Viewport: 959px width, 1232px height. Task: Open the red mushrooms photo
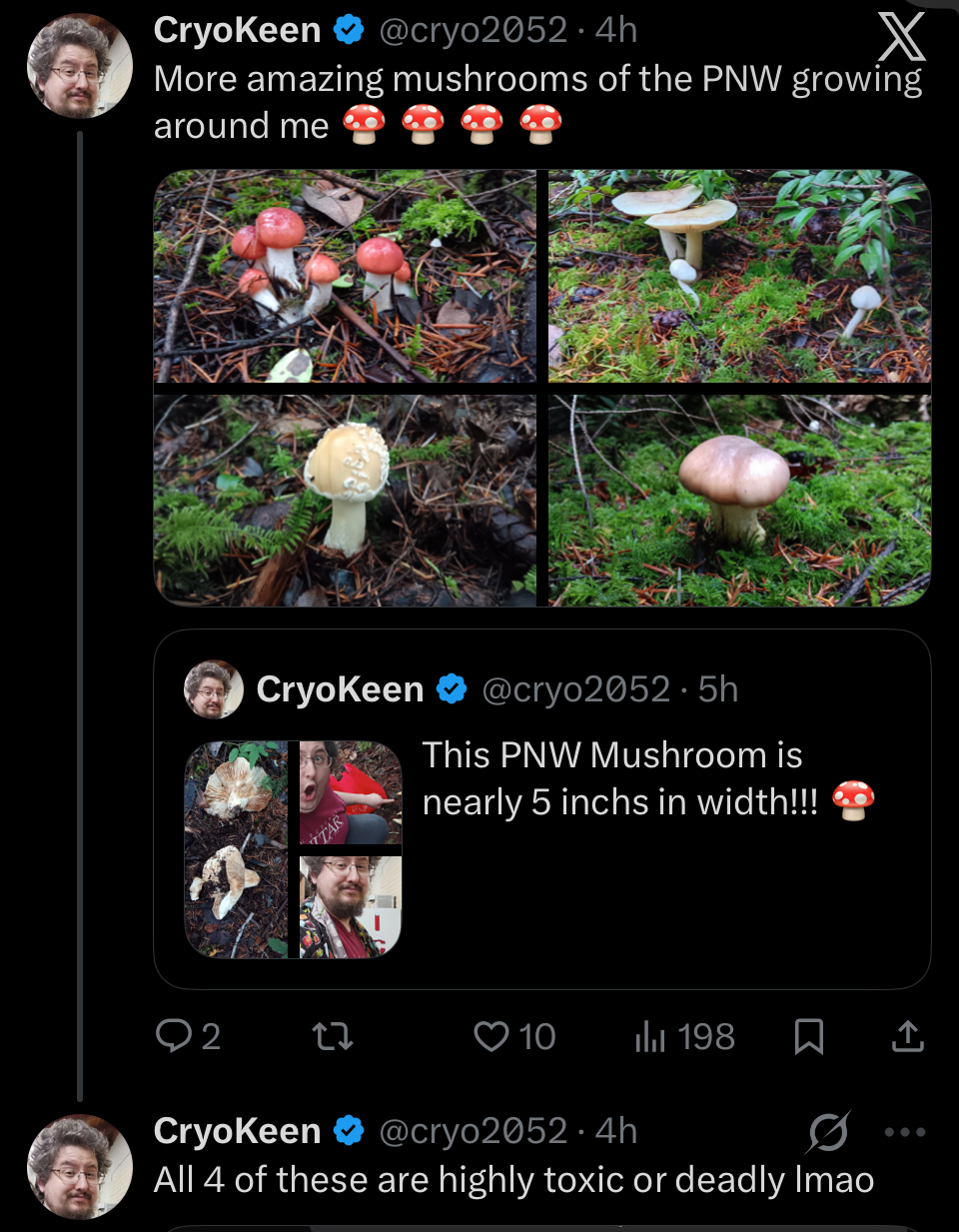pos(345,276)
